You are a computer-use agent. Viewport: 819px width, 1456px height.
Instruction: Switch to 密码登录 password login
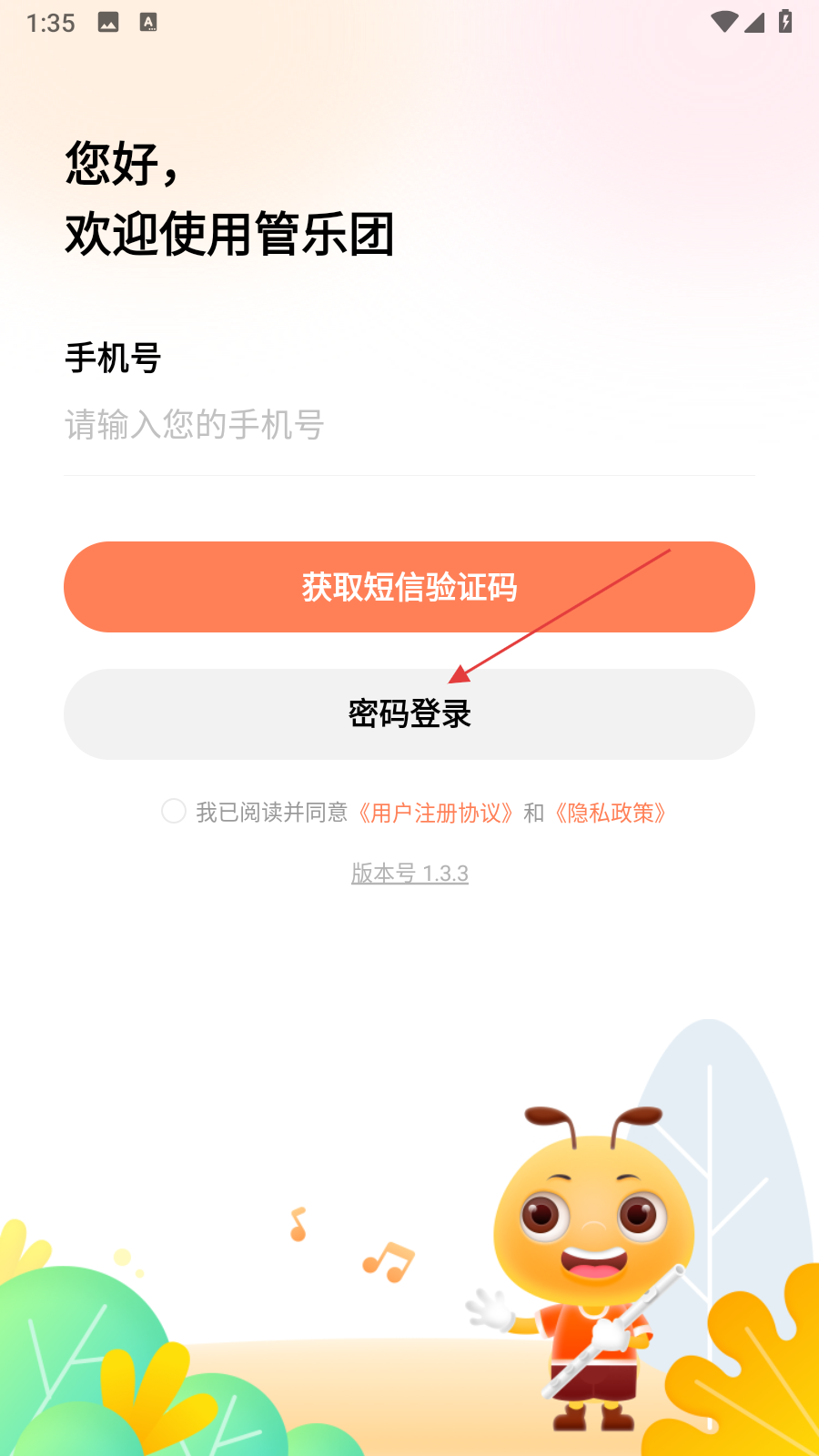(409, 714)
